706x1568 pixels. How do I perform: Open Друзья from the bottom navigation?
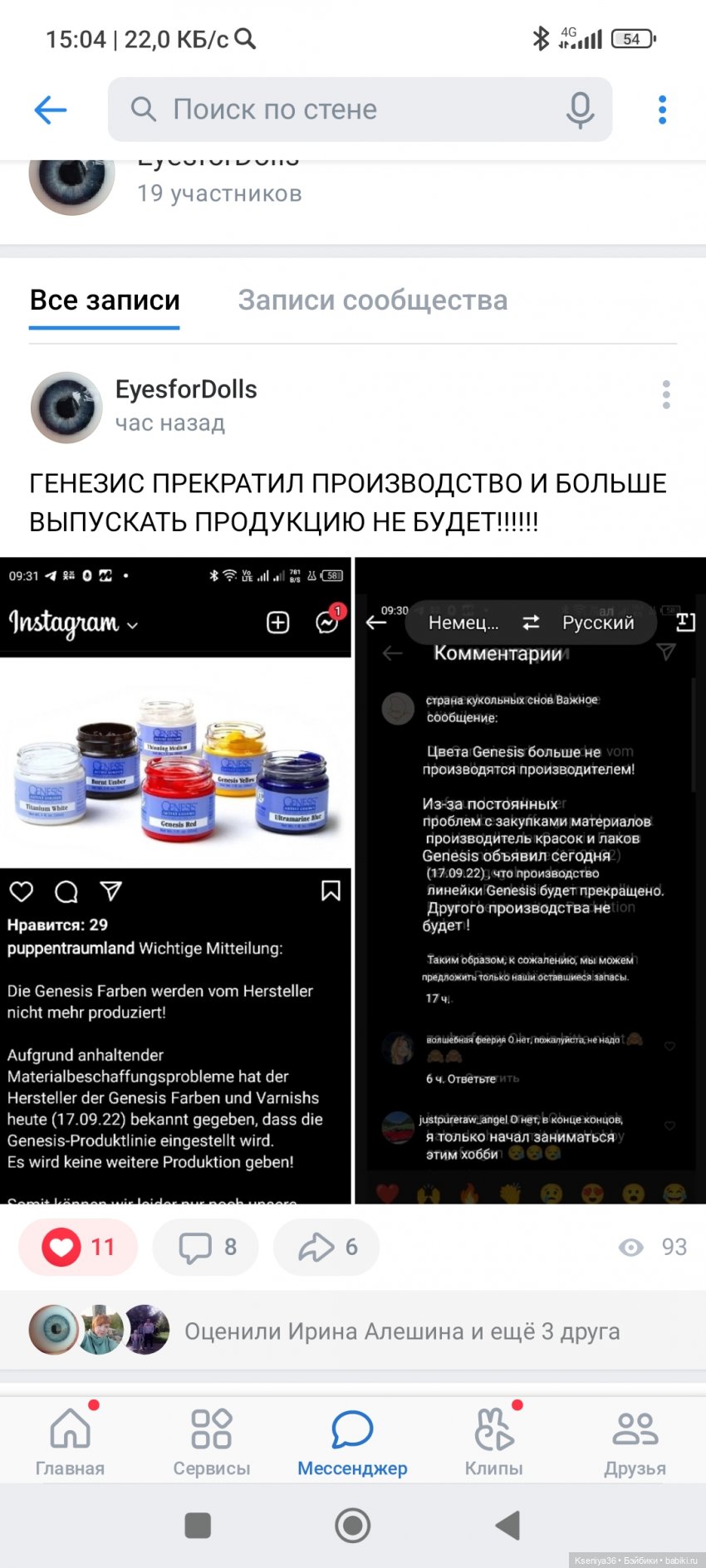[635, 1440]
